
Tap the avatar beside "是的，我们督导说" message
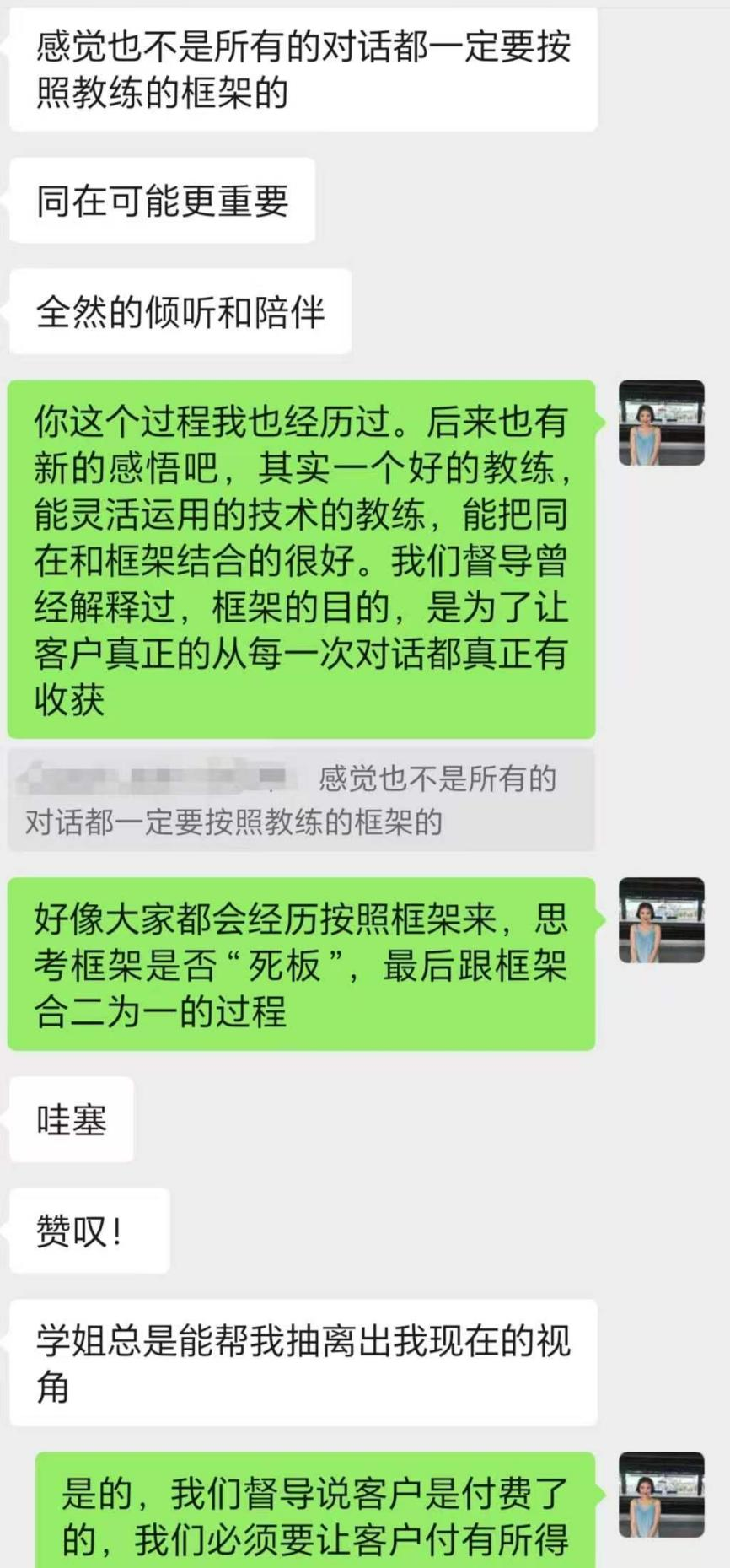(x=662, y=1495)
